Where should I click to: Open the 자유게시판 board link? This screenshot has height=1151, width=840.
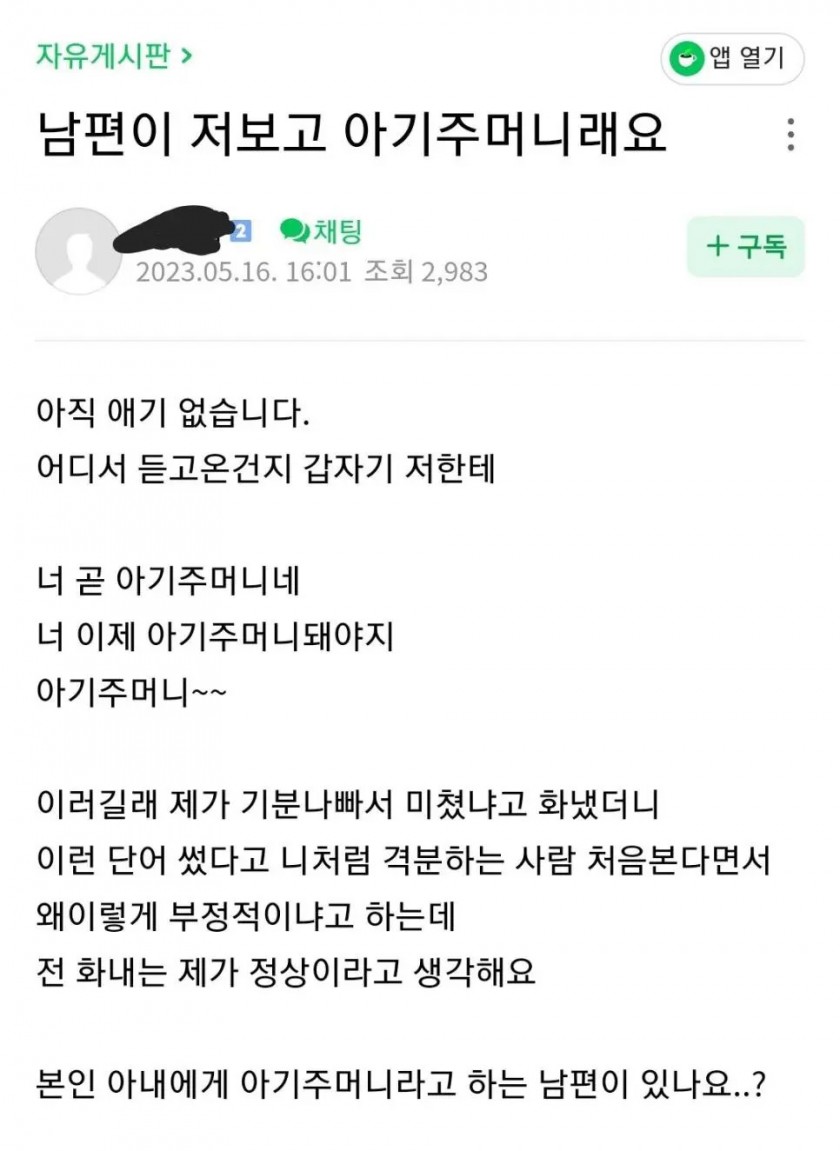113,55
